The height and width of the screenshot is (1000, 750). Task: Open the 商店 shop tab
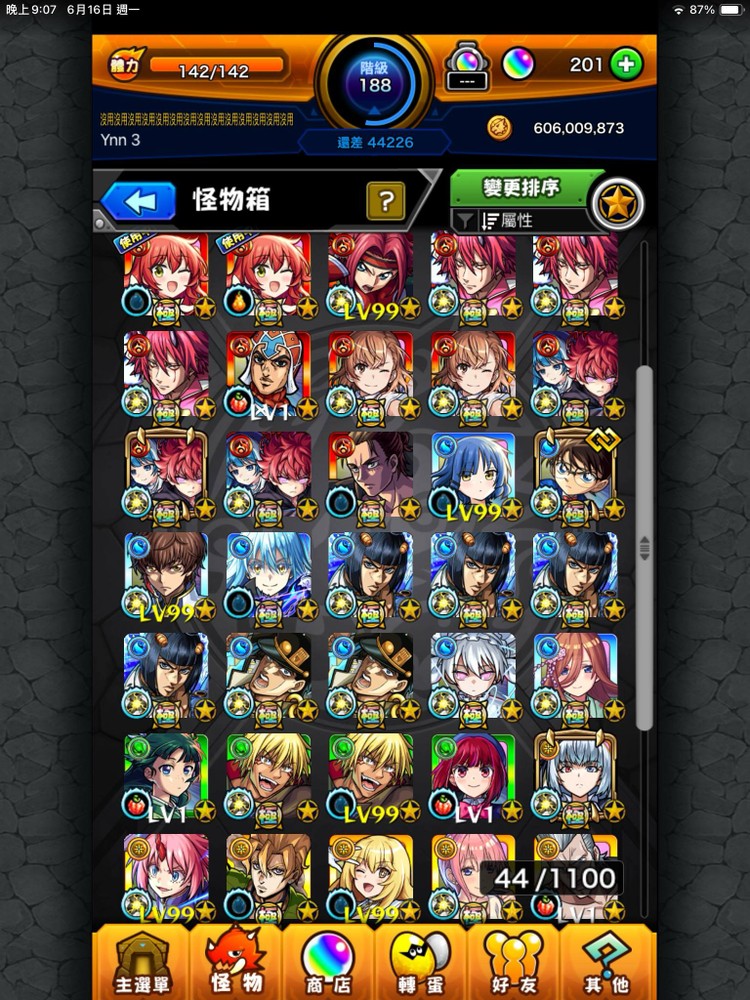tap(328, 963)
